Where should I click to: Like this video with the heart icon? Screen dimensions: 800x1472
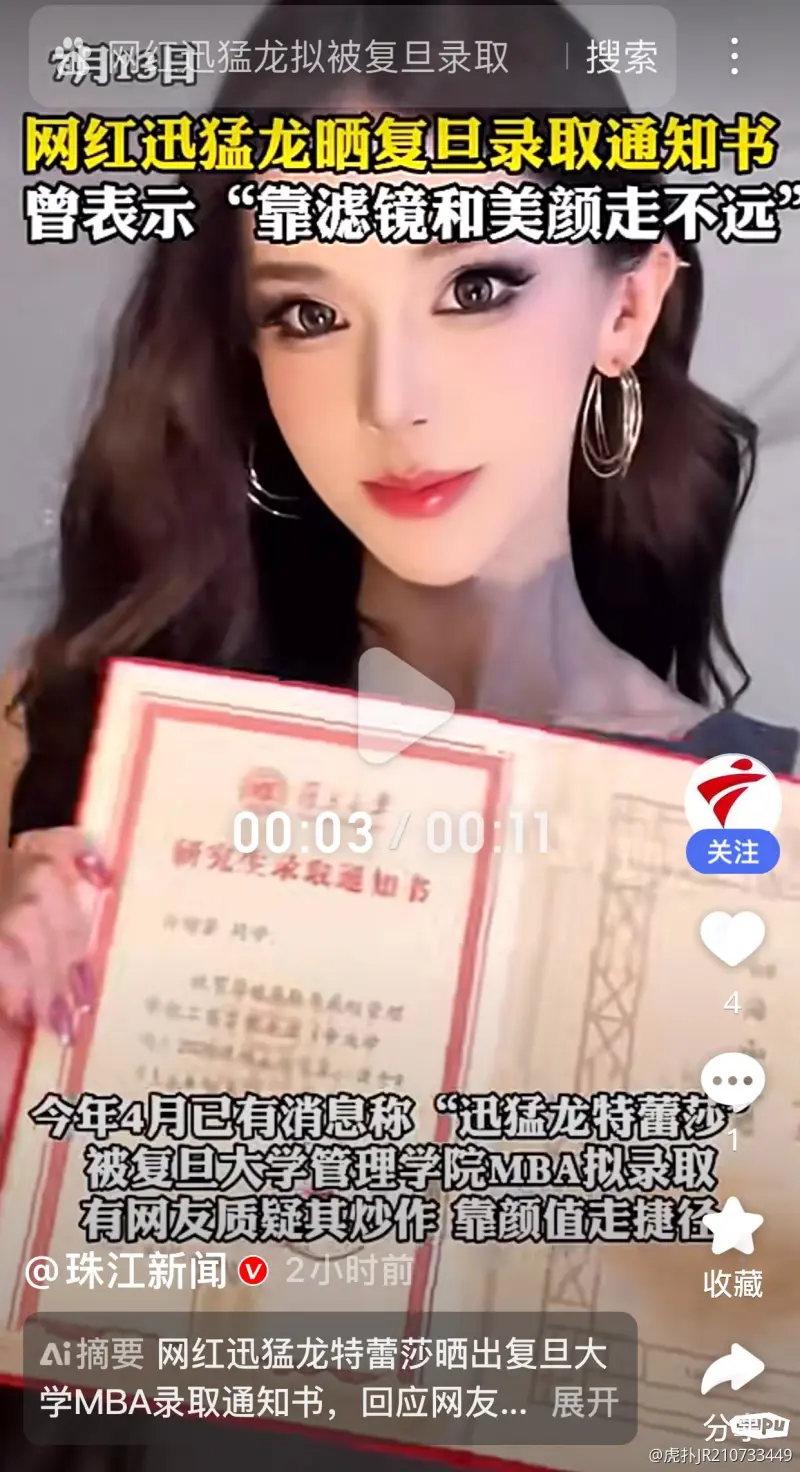(x=733, y=940)
